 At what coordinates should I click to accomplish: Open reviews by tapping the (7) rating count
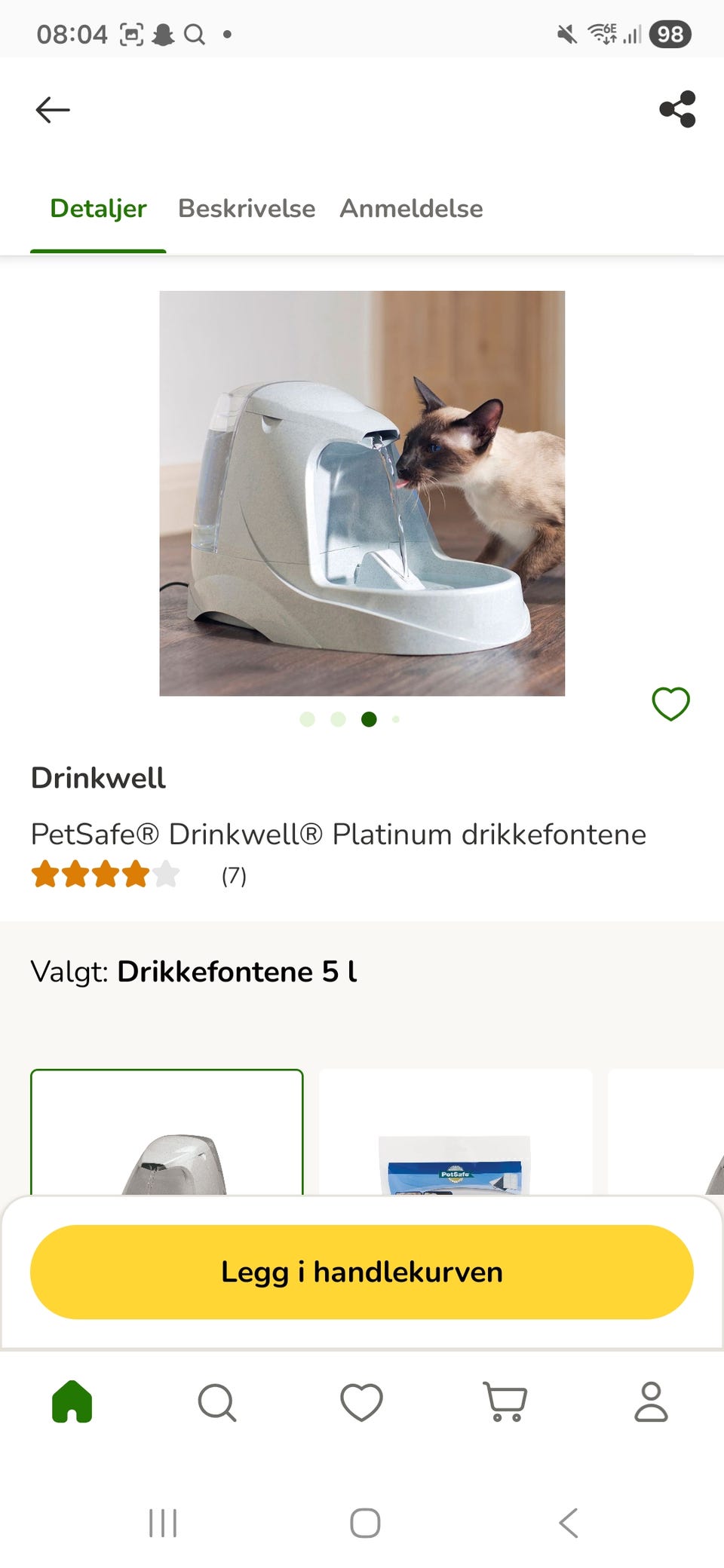[x=234, y=876]
